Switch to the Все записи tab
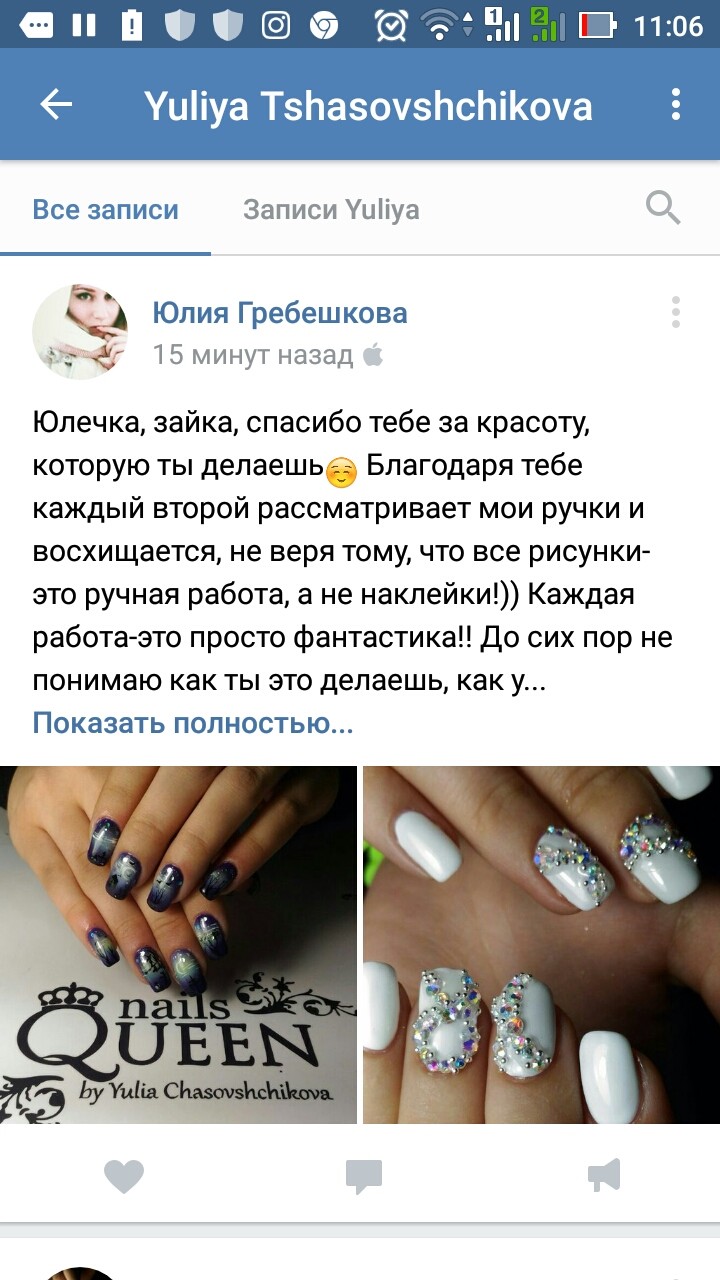Screen dimensions: 720x1280 (x=105, y=209)
